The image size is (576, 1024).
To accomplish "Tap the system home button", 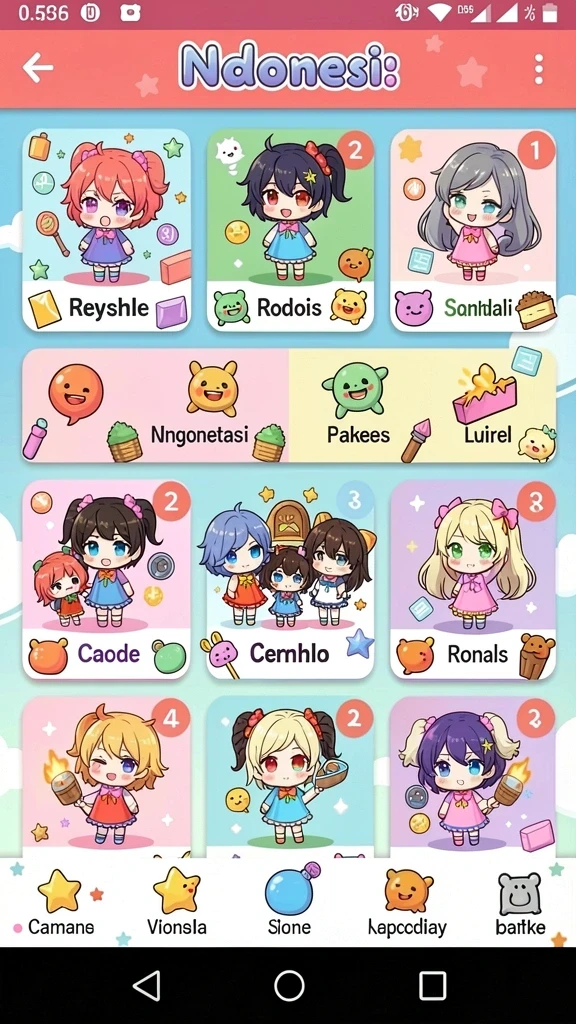I will tap(289, 985).
